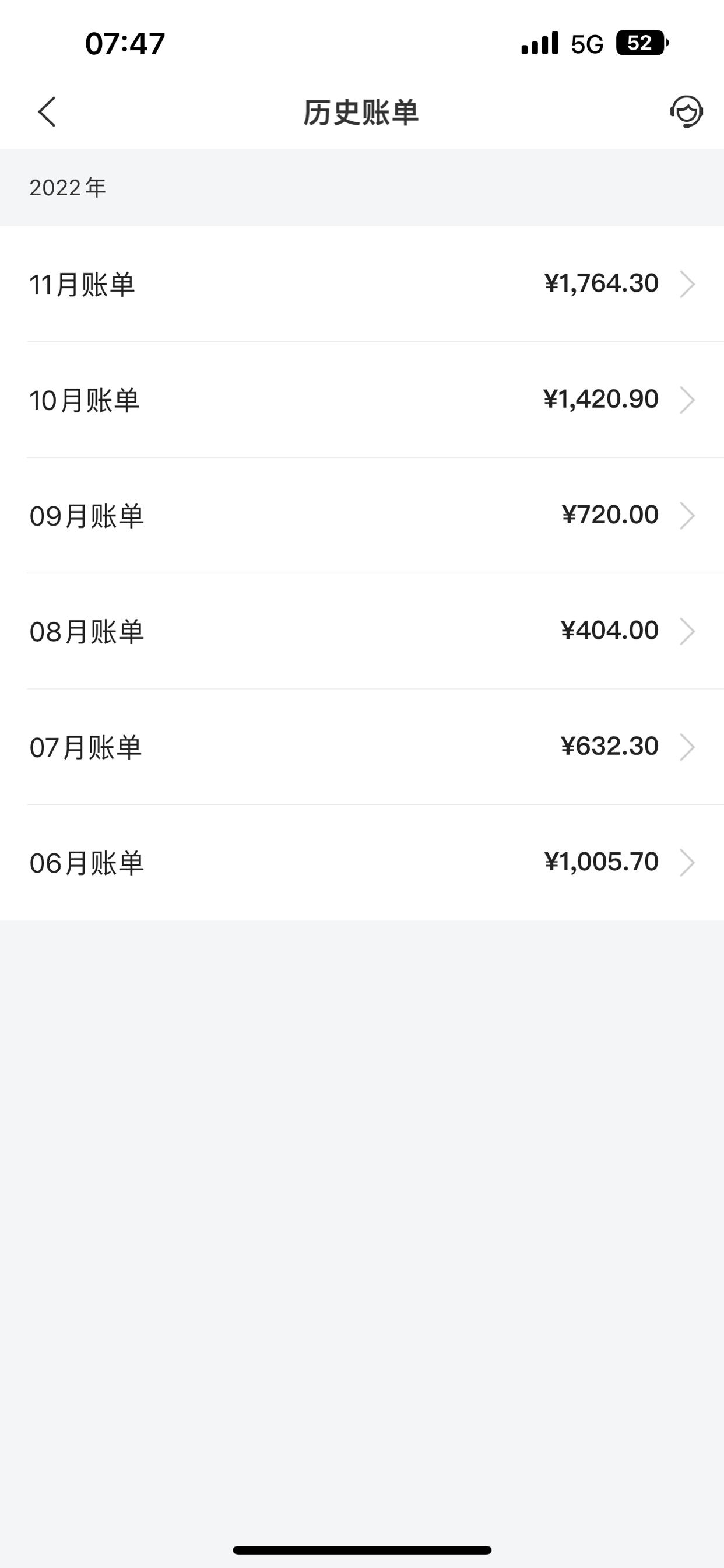View the 10月账单 of ¥1,420.90

(x=362, y=400)
